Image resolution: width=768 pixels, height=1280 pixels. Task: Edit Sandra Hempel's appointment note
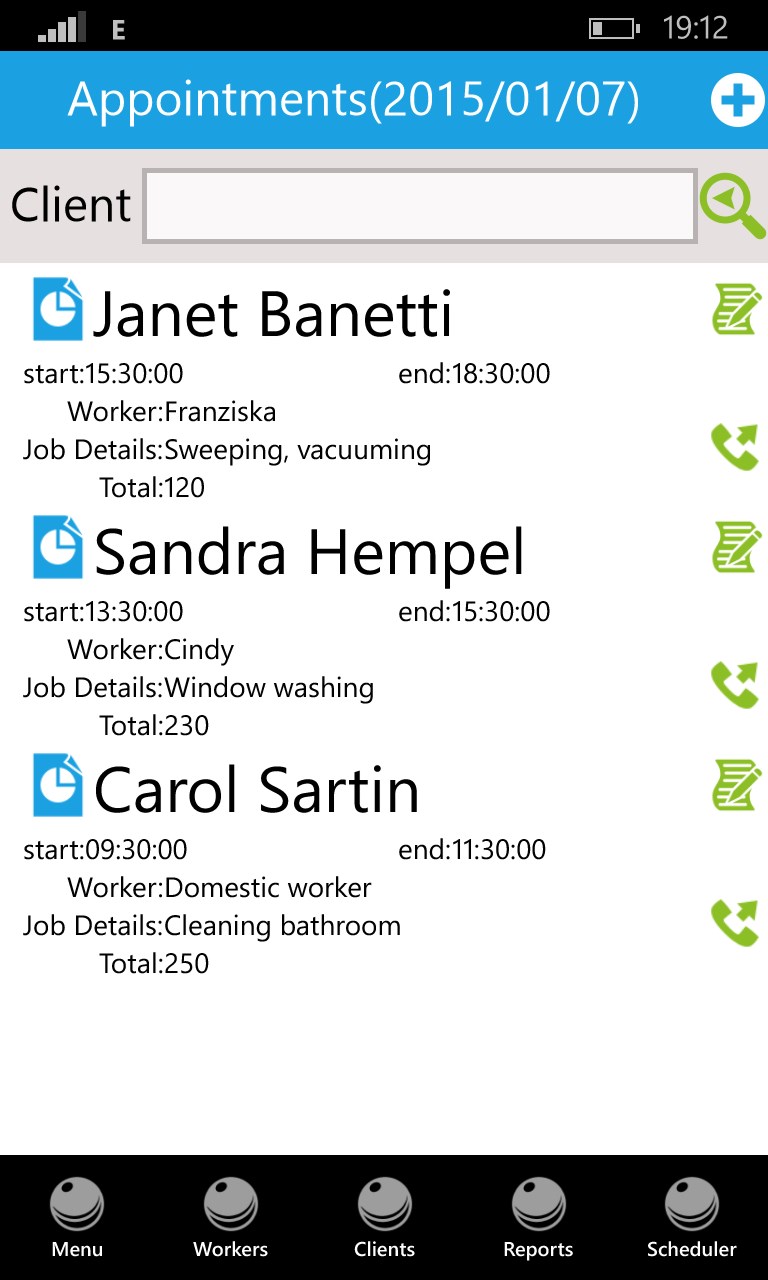(735, 547)
